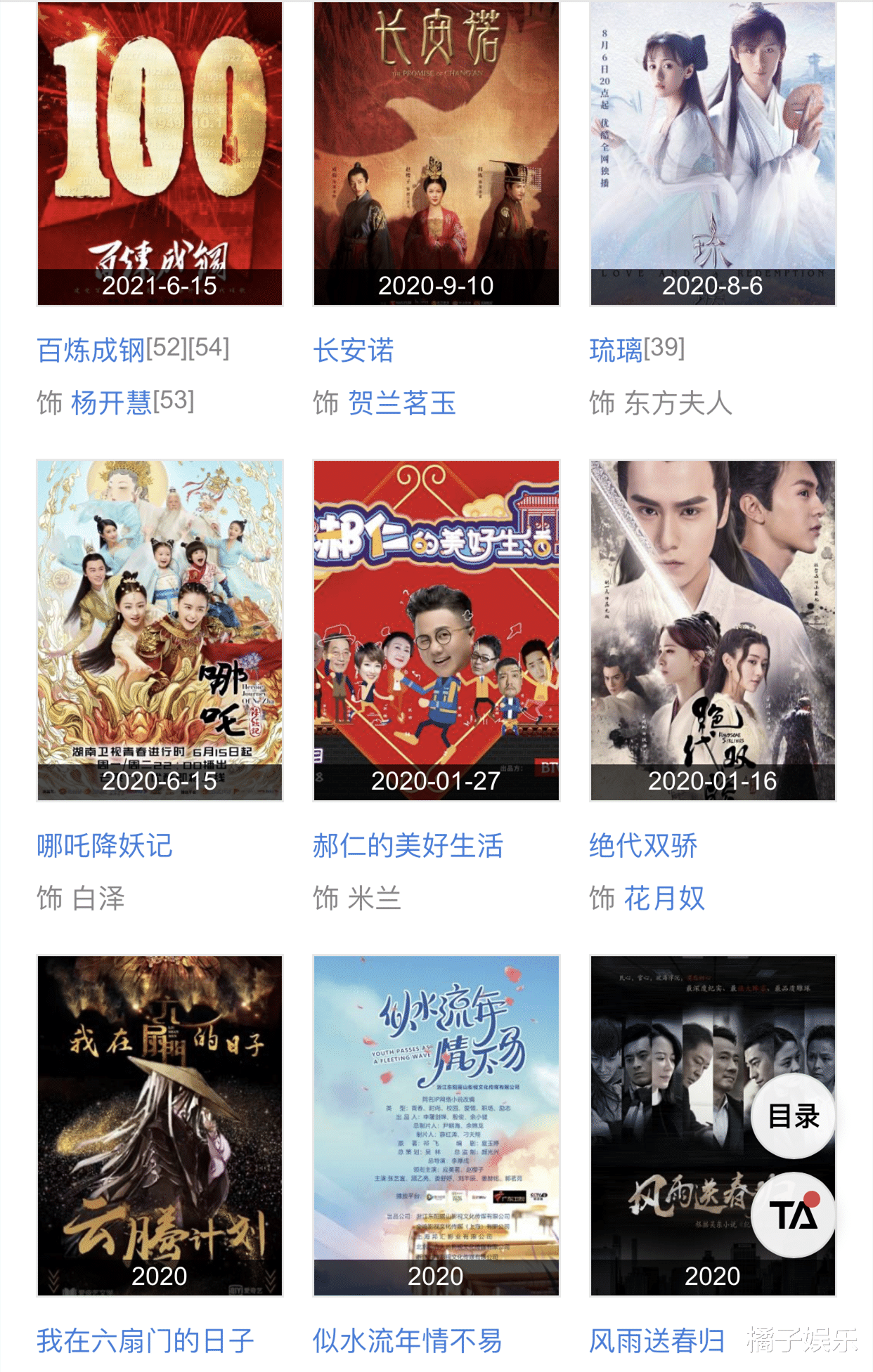The height and width of the screenshot is (1372, 873).
Task: Open the 琉璃 title link
Action: (616, 350)
